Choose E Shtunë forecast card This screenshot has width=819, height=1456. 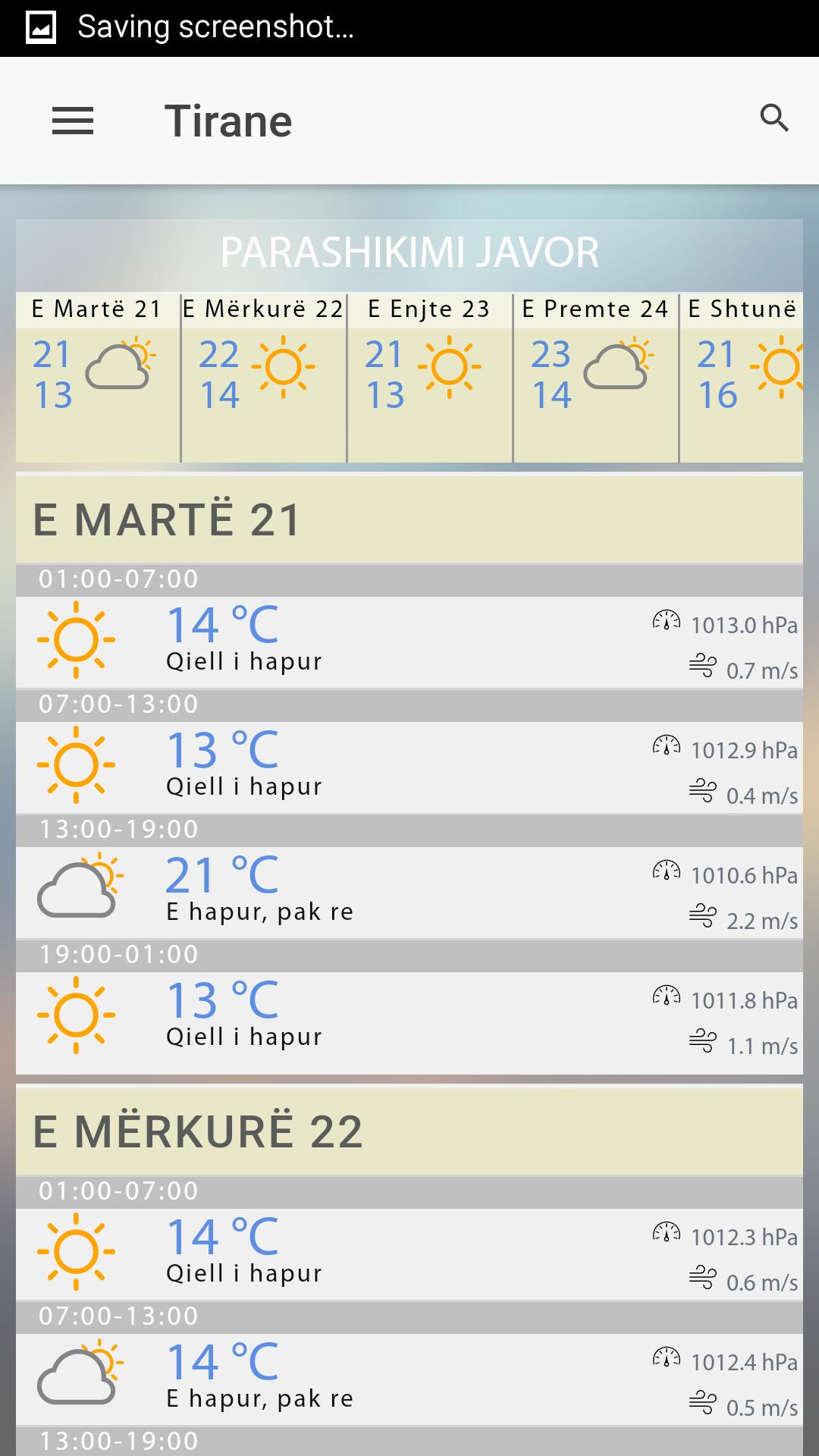point(742,377)
